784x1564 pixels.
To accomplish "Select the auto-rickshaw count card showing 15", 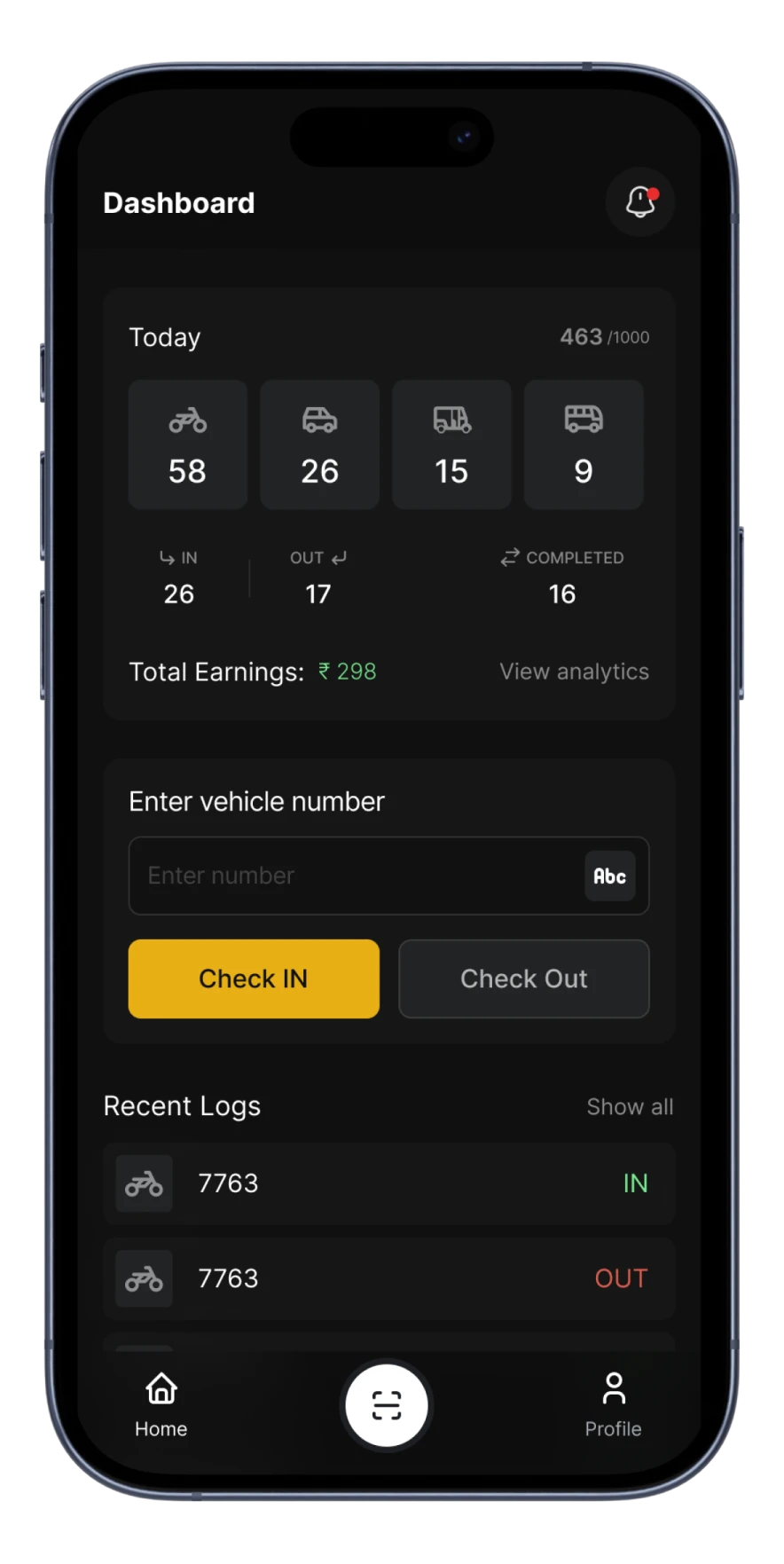I will (451, 444).
